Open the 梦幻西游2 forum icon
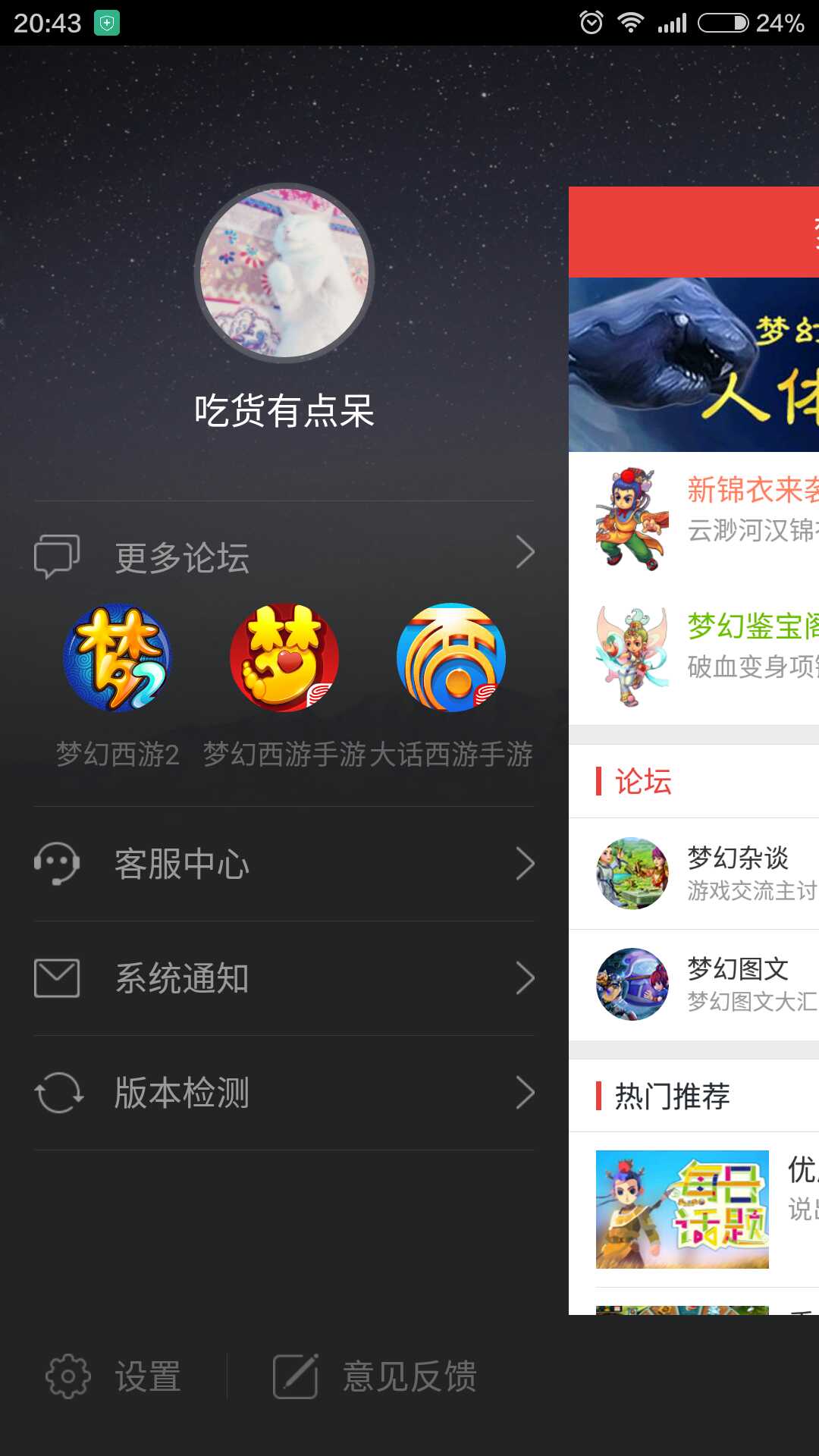Image resolution: width=819 pixels, height=1456 pixels. point(118,657)
